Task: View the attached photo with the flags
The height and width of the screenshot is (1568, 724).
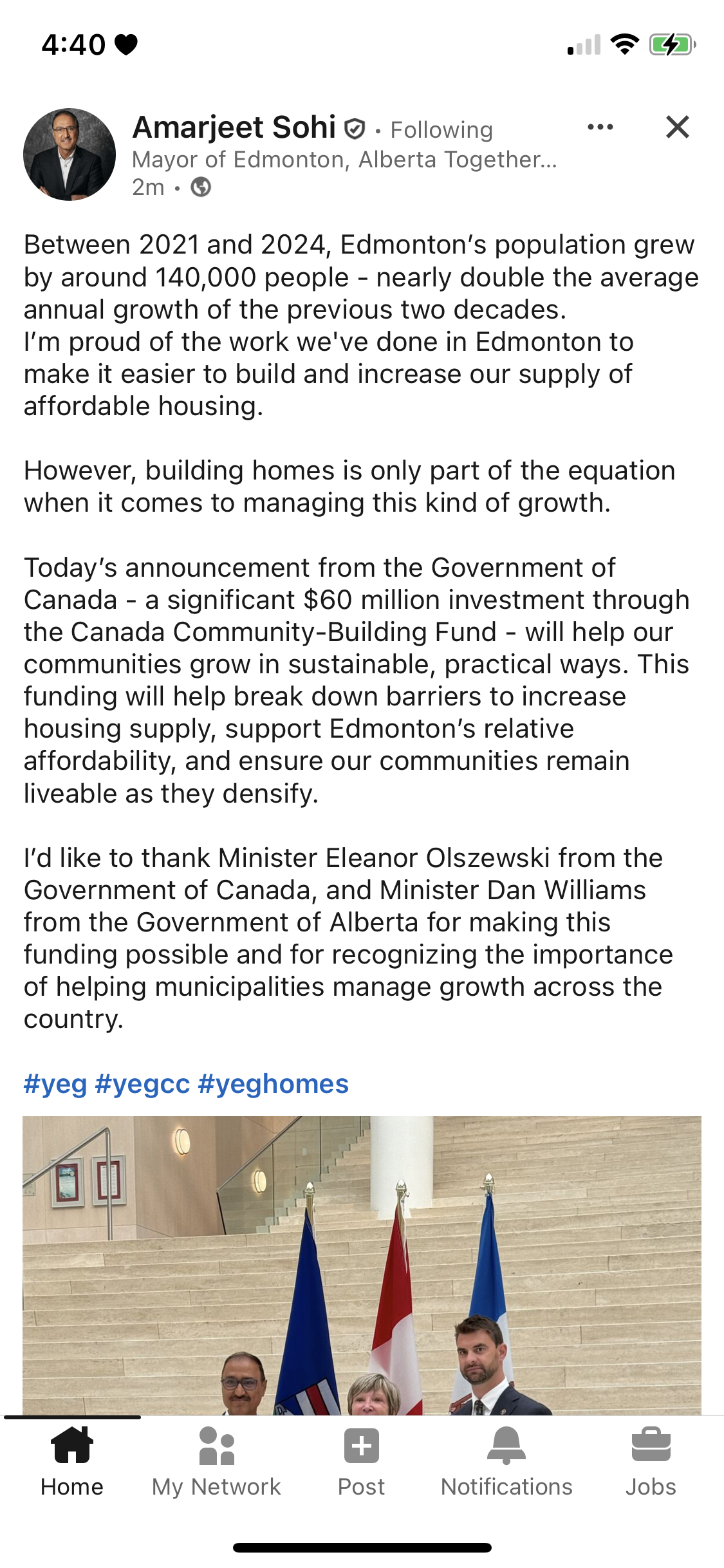Action: coord(362,1265)
